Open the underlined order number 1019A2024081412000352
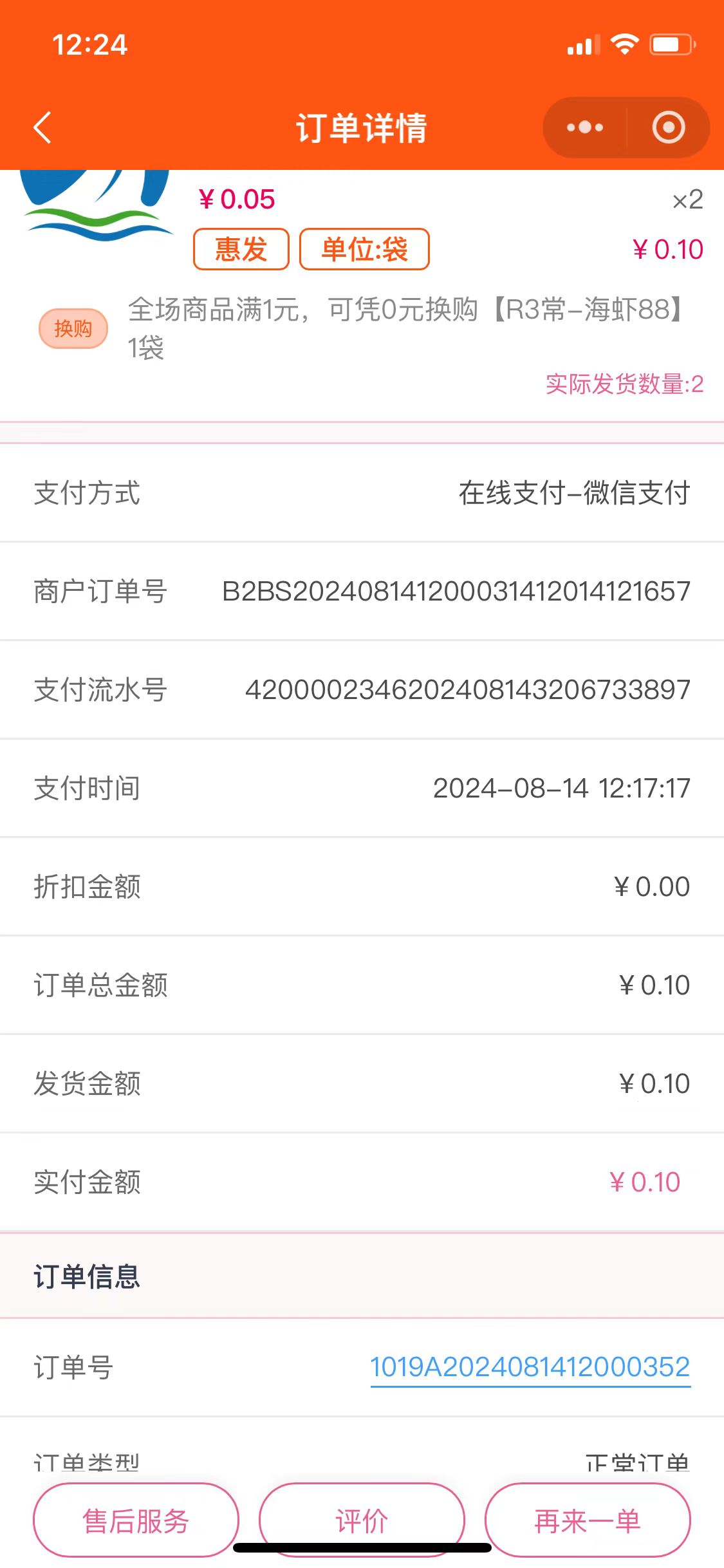This screenshot has height=1568, width=724. tap(530, 1367)
